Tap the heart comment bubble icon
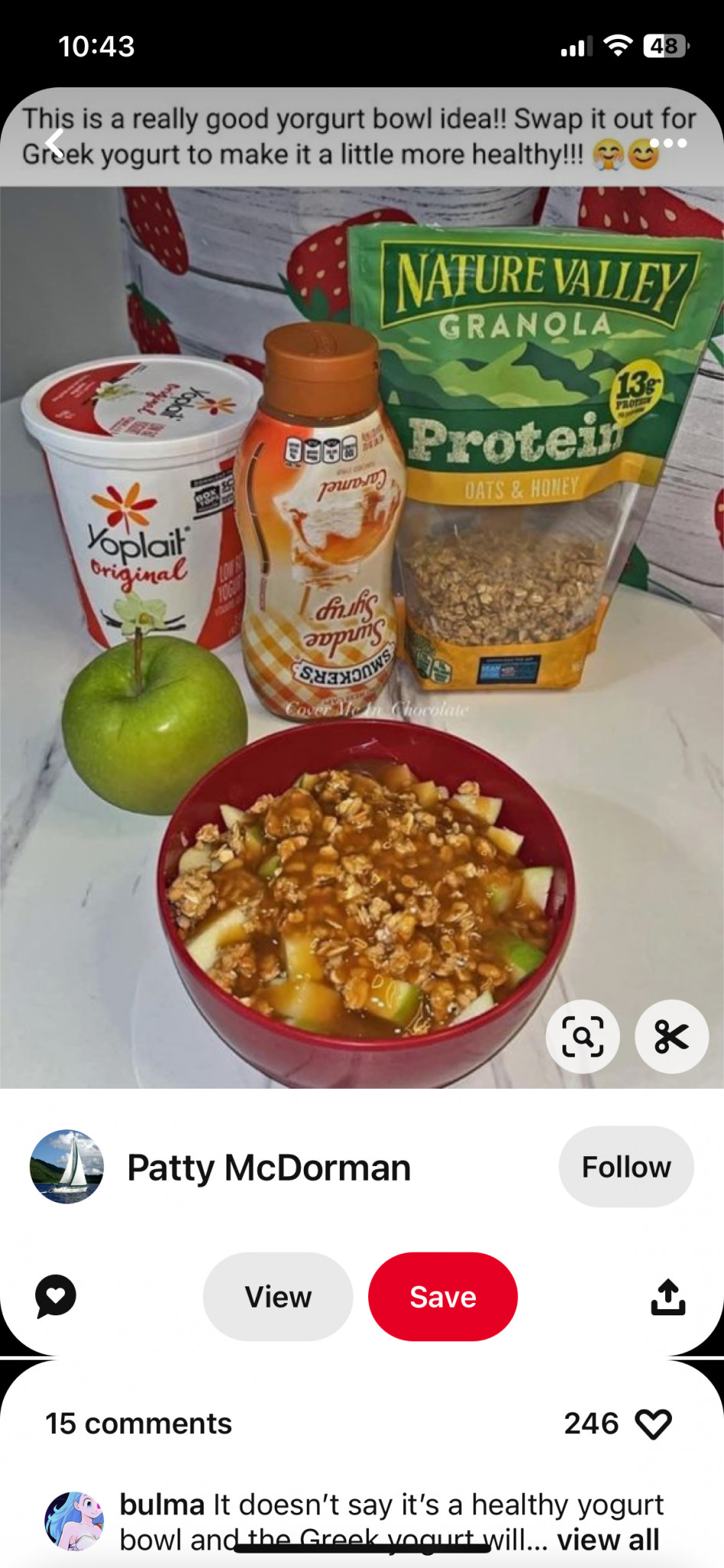The image size is (724, 1568). [x=55, y=1296]
